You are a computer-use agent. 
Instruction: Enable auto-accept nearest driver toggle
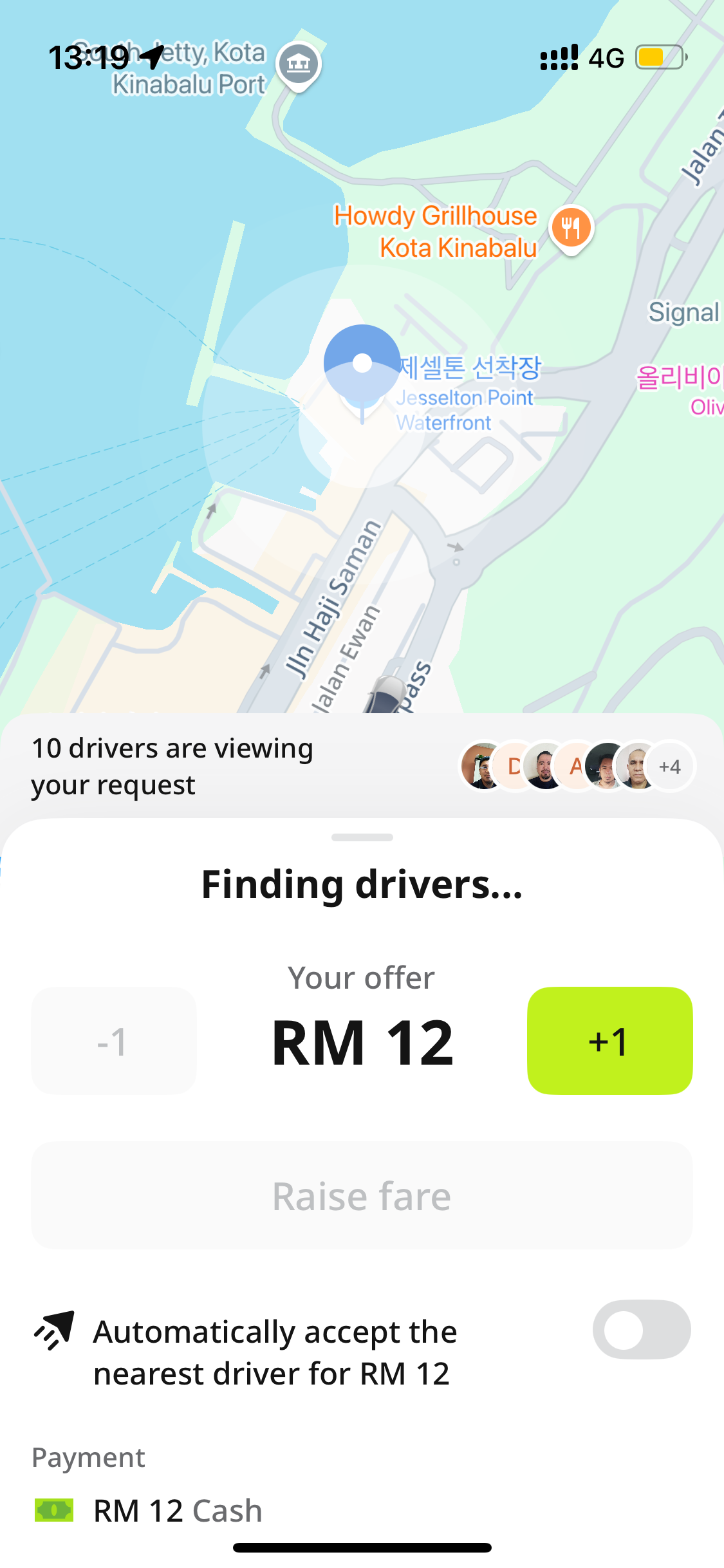641,1330
